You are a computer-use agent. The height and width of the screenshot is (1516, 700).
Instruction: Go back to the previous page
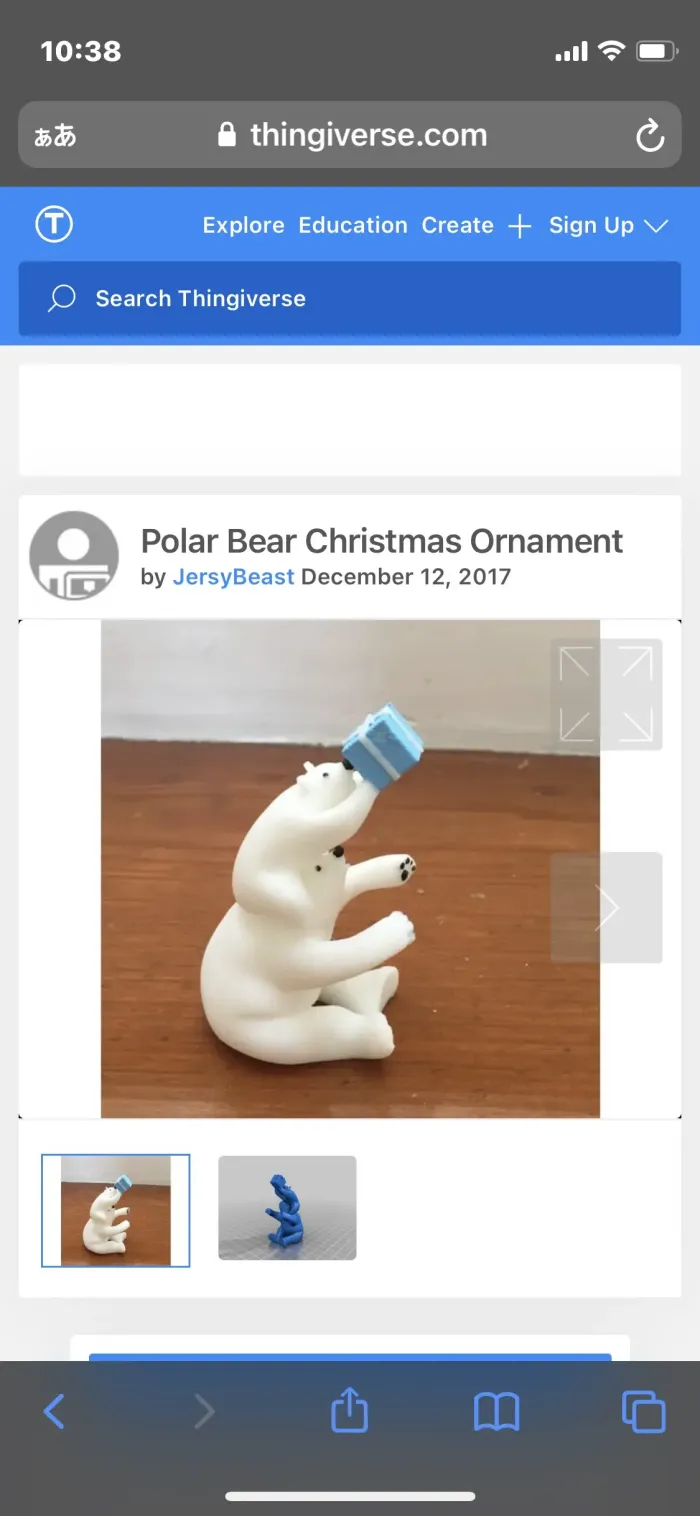tap(54, 1412)
